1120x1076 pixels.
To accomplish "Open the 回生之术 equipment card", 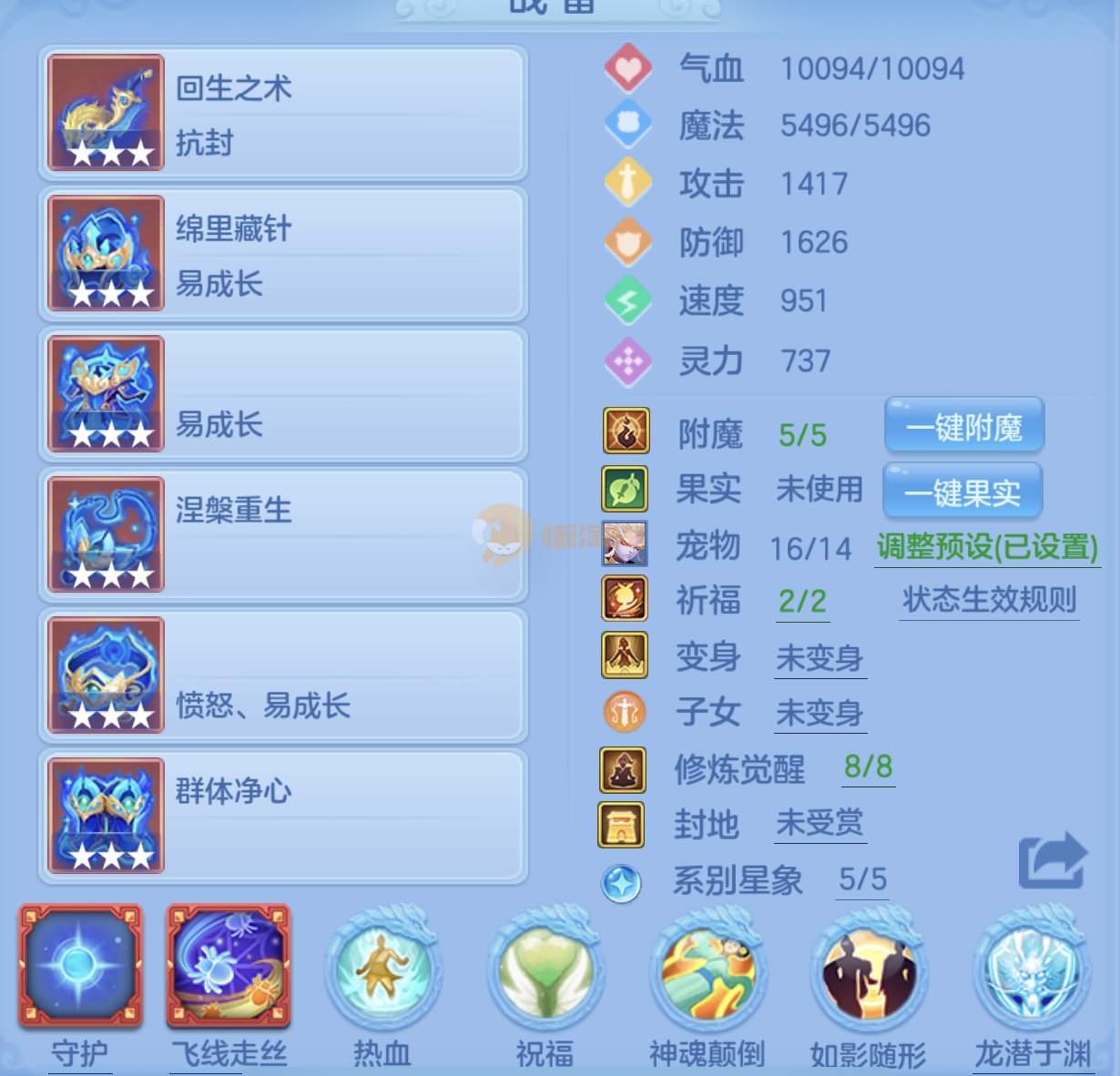I will click(282, 114).
